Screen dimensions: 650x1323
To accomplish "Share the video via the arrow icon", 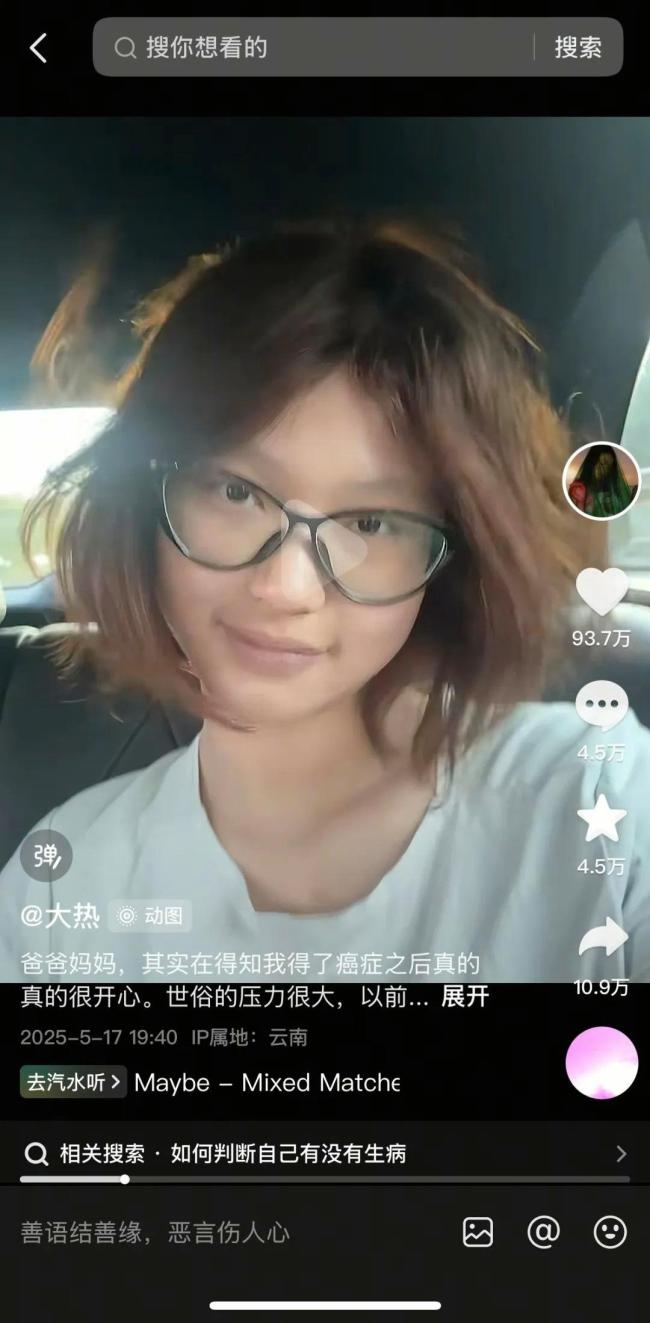I will [602, 938].
